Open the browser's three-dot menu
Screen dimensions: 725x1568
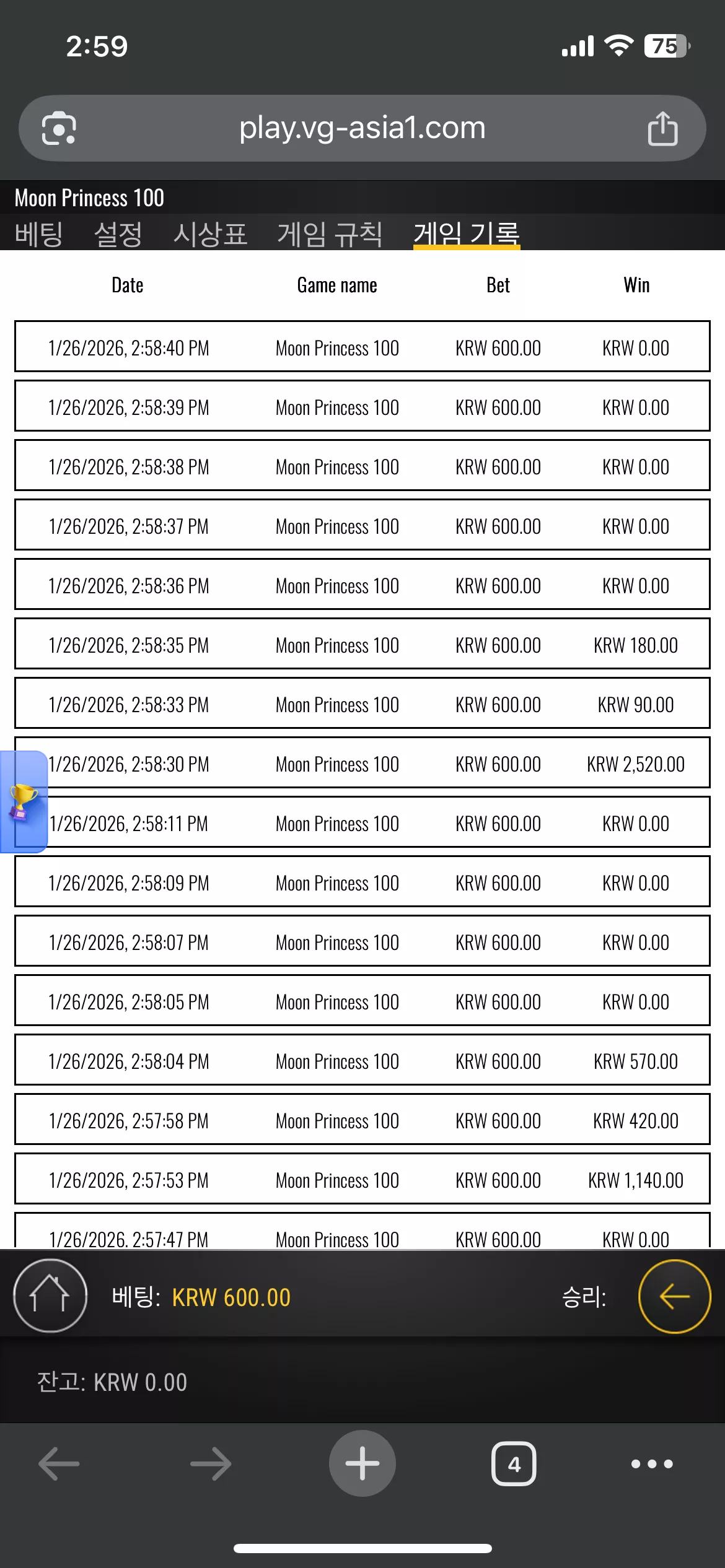tap(652, 1464)
